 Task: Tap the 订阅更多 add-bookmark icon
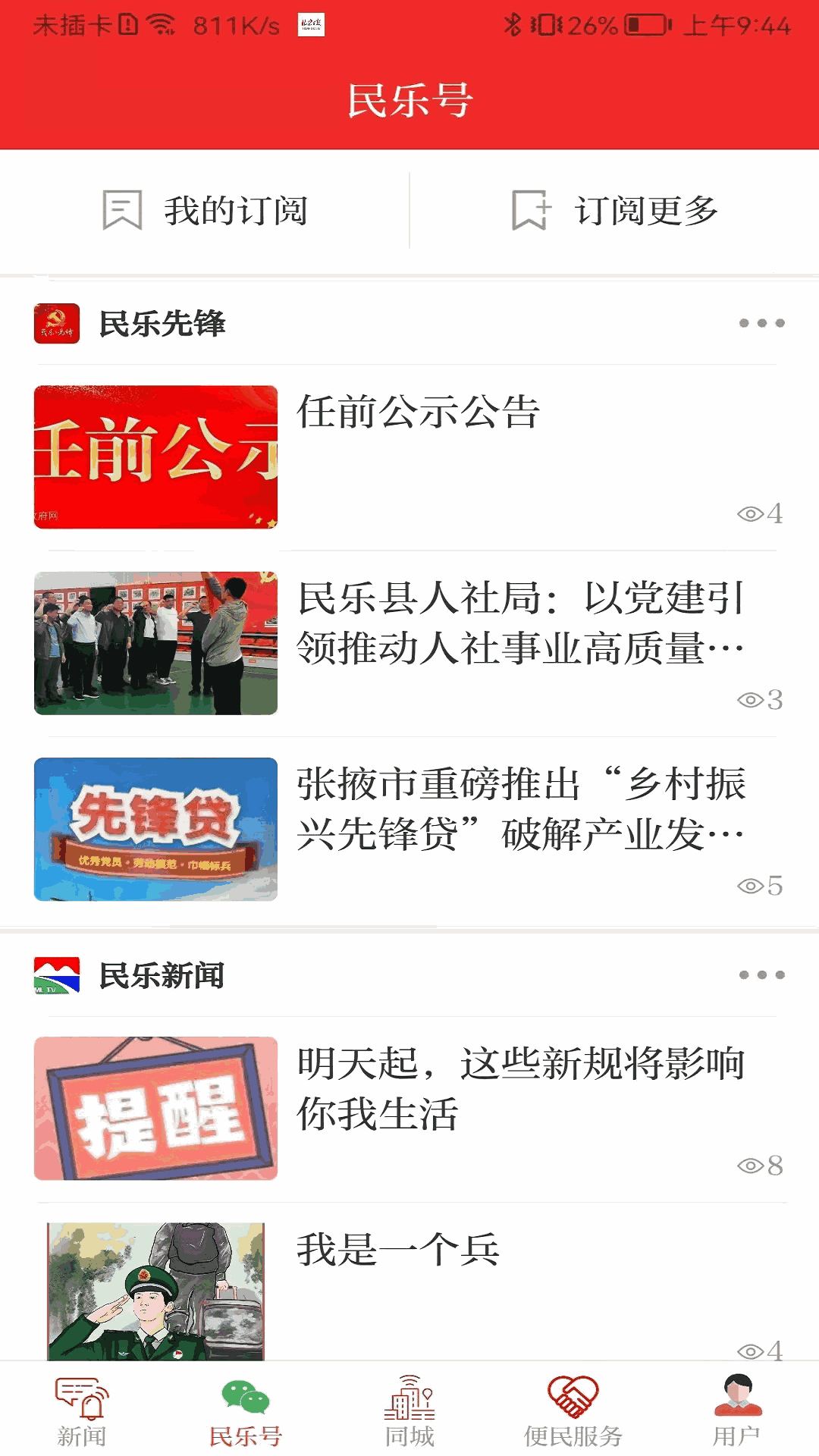pos(531,211)
